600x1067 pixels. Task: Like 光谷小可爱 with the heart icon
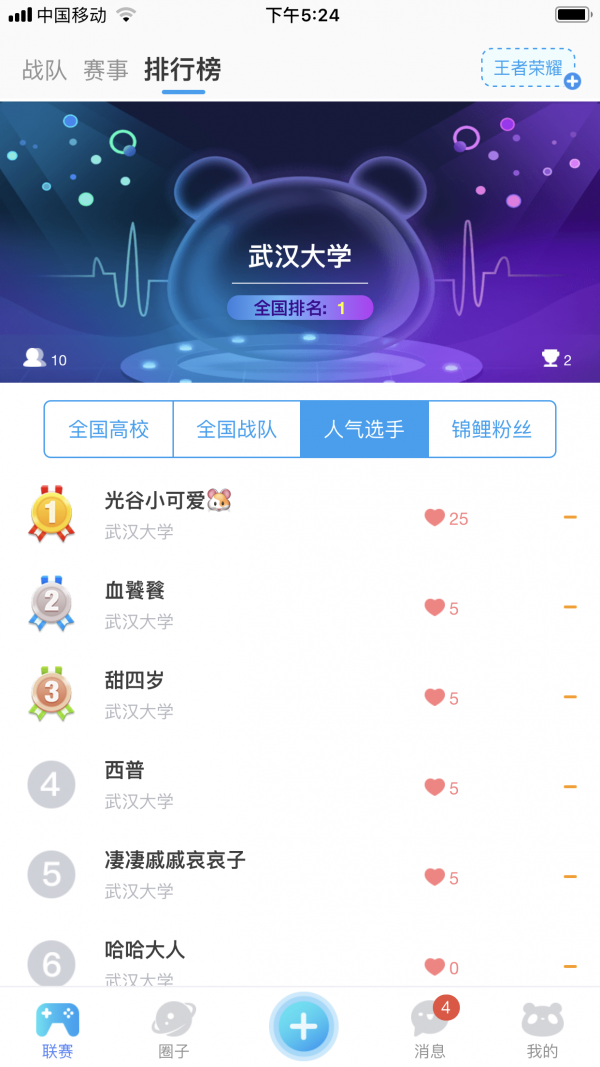tap(434, 517)
